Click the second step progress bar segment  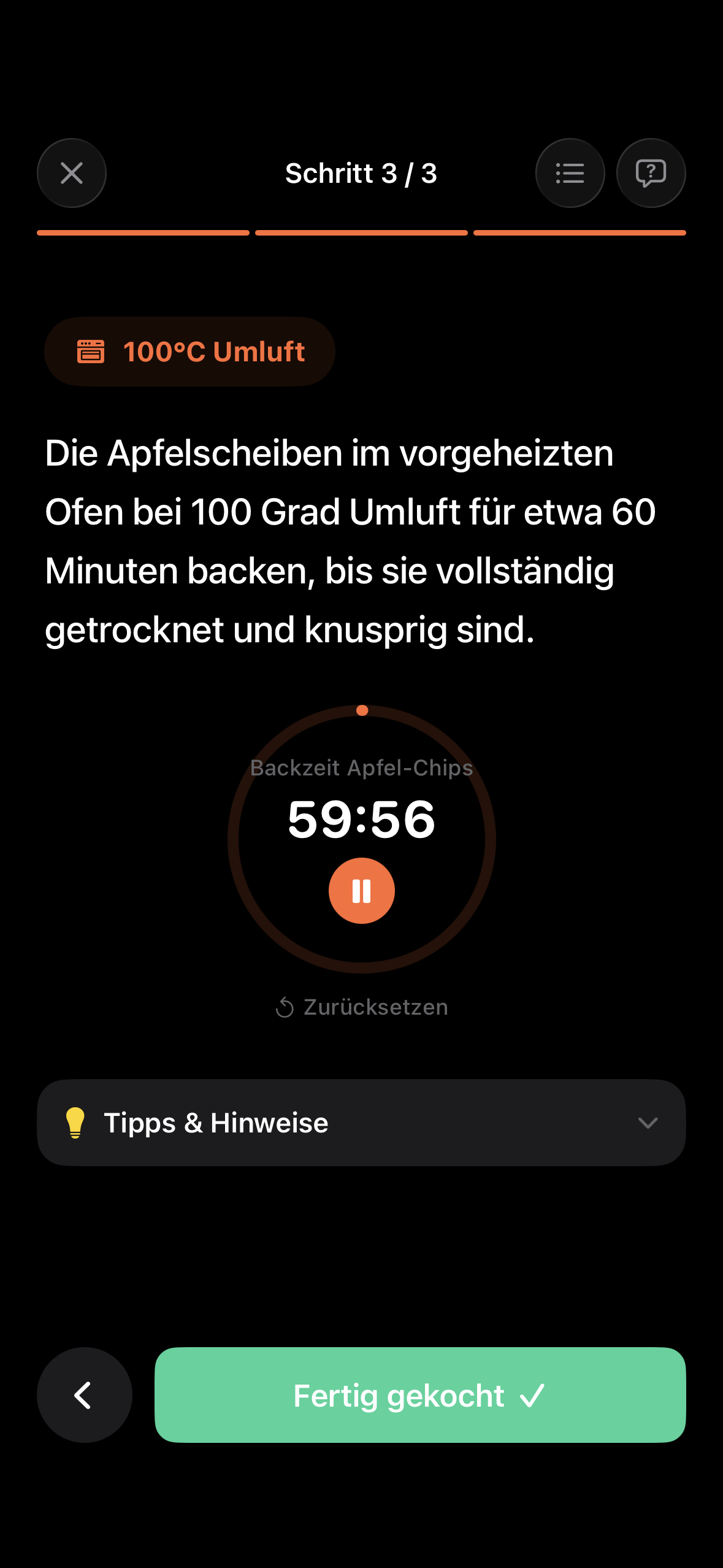tap(361, 233)
